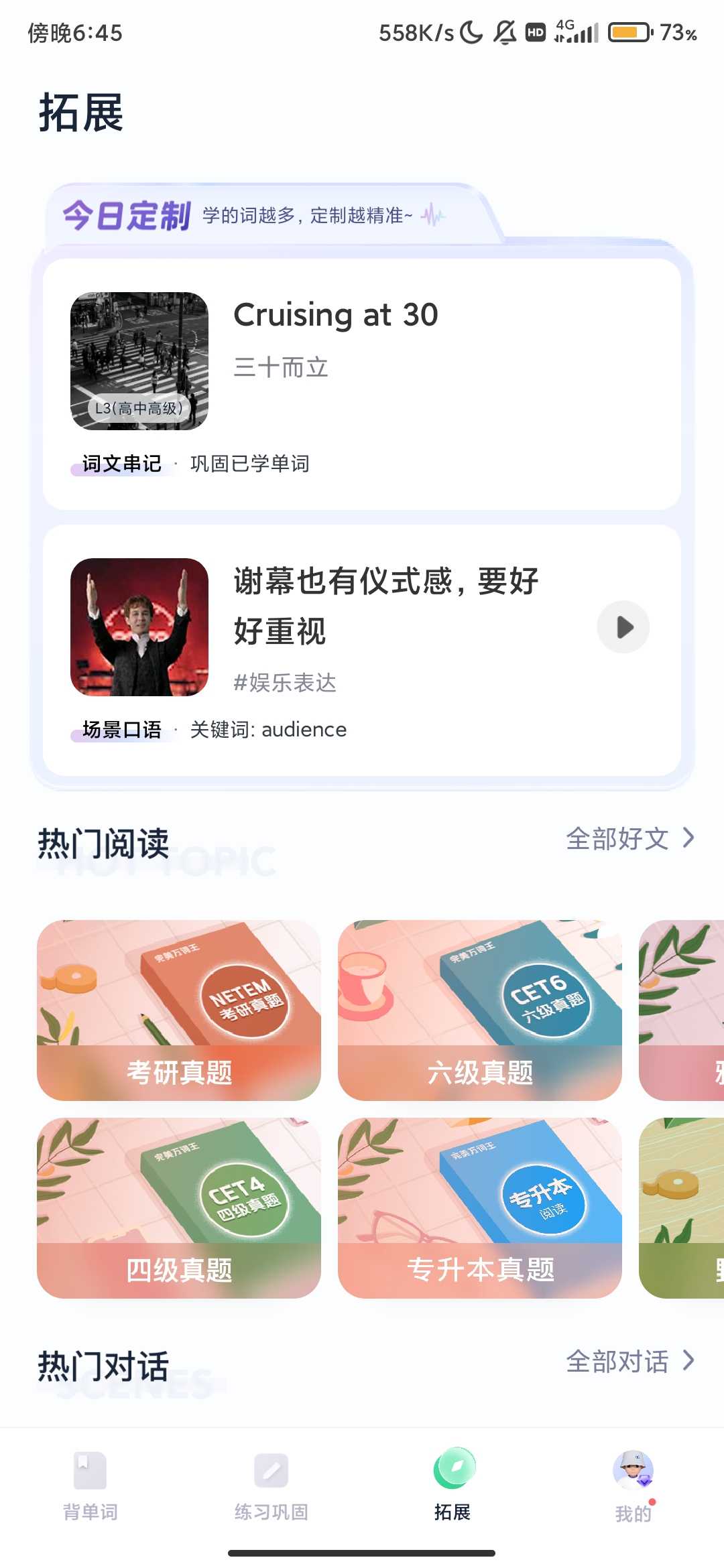Select the 四级真题 reading tile
Viewport: 724px width, 1568px height.
[x=179, y=1207]
